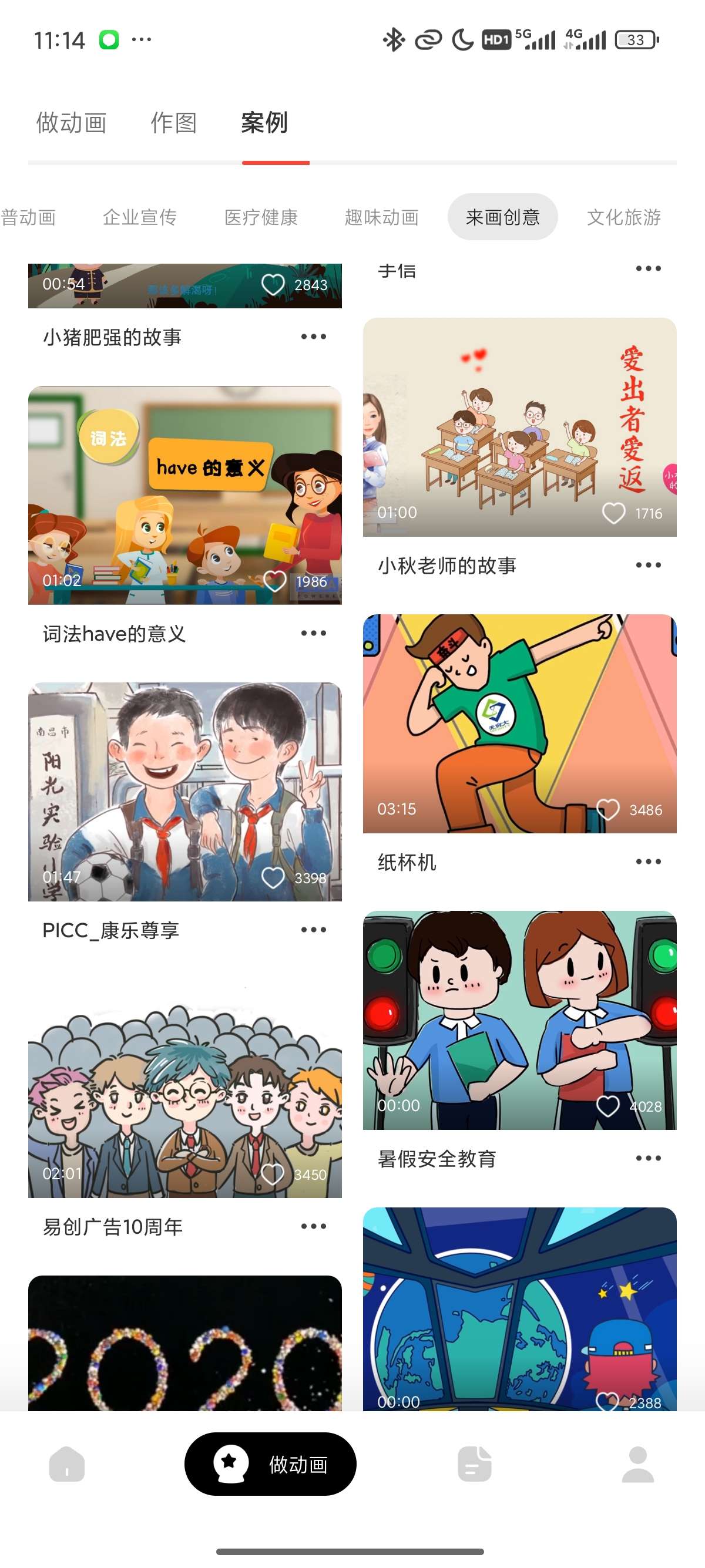The height and width of the screenshot is (1568, 705).
Task: Open more options for 纸杯机
Action: (647, 861)
